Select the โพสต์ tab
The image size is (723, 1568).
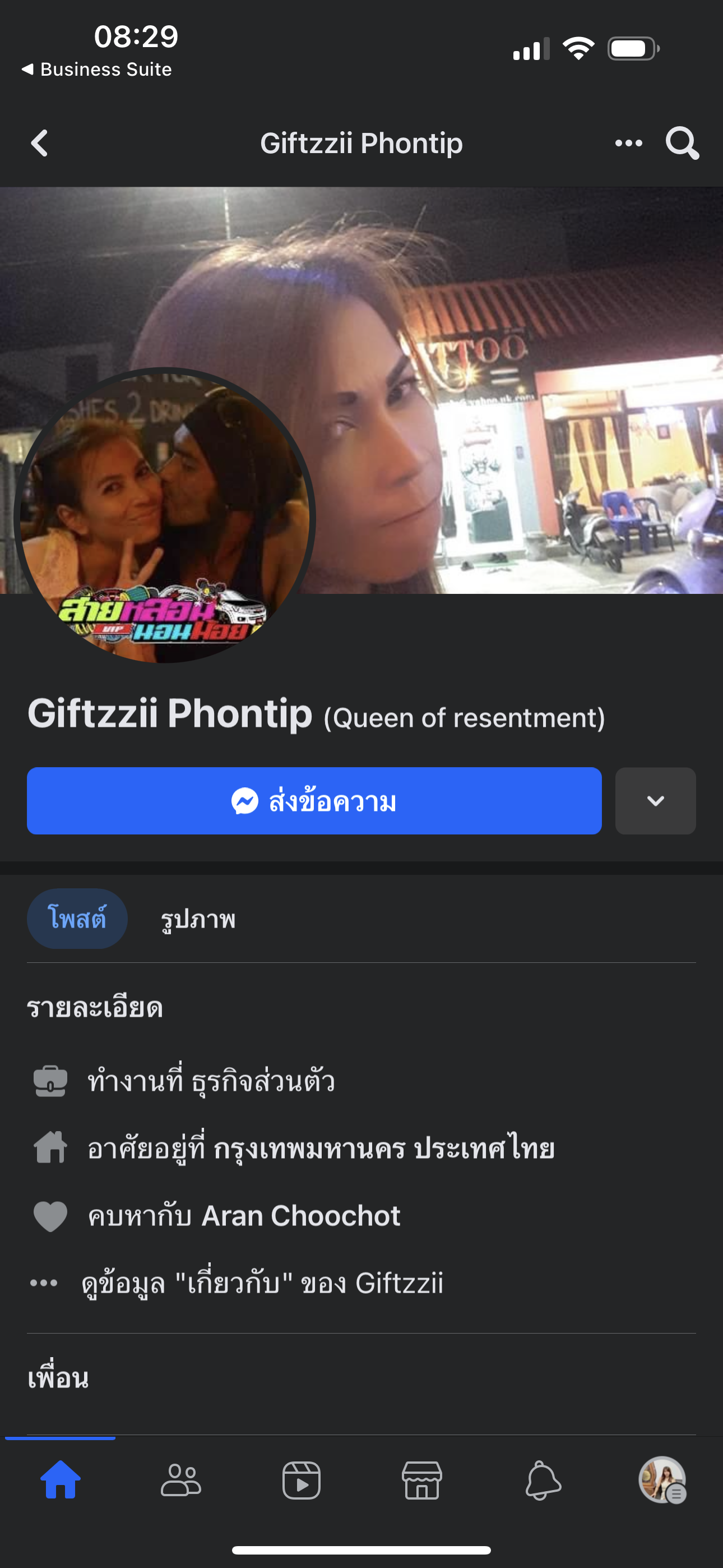pos(77,919)
